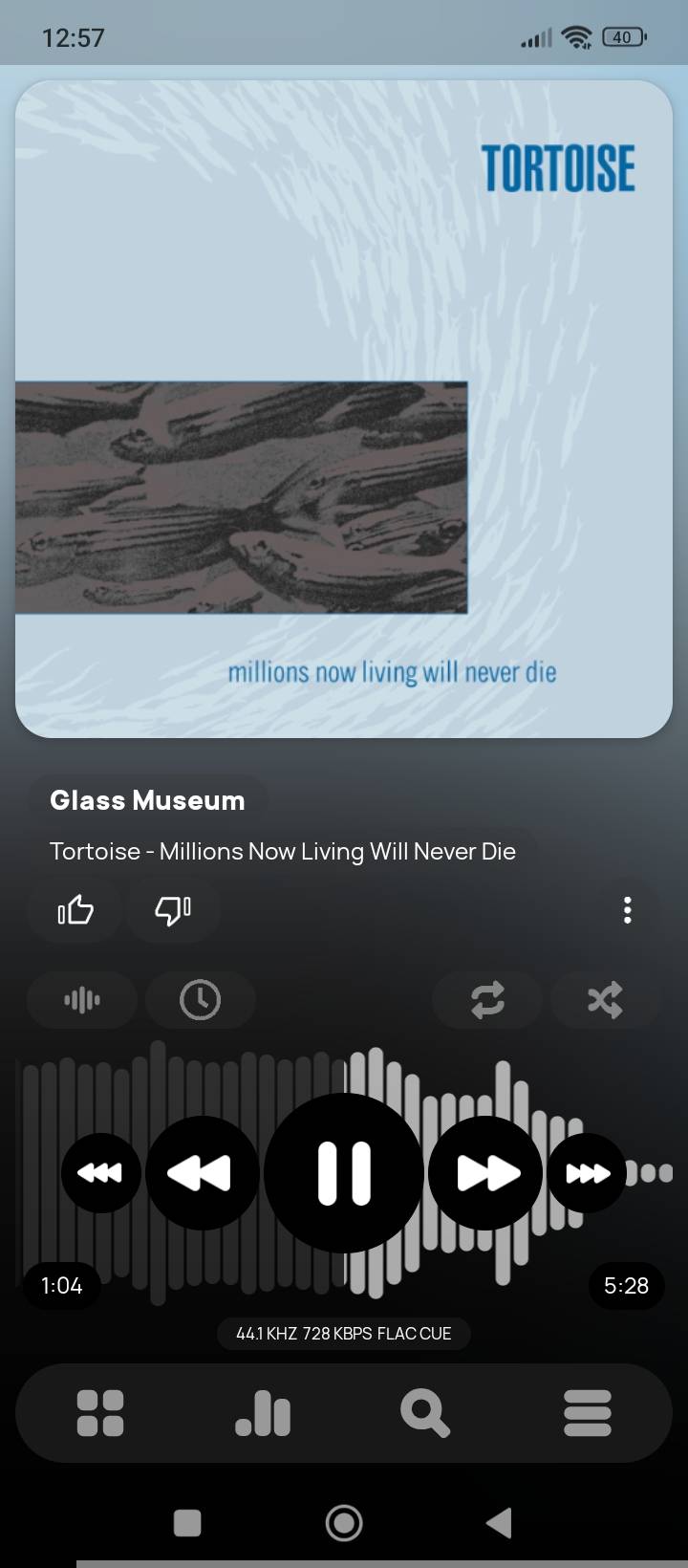Skip to the previous track

pos(101,1173)
